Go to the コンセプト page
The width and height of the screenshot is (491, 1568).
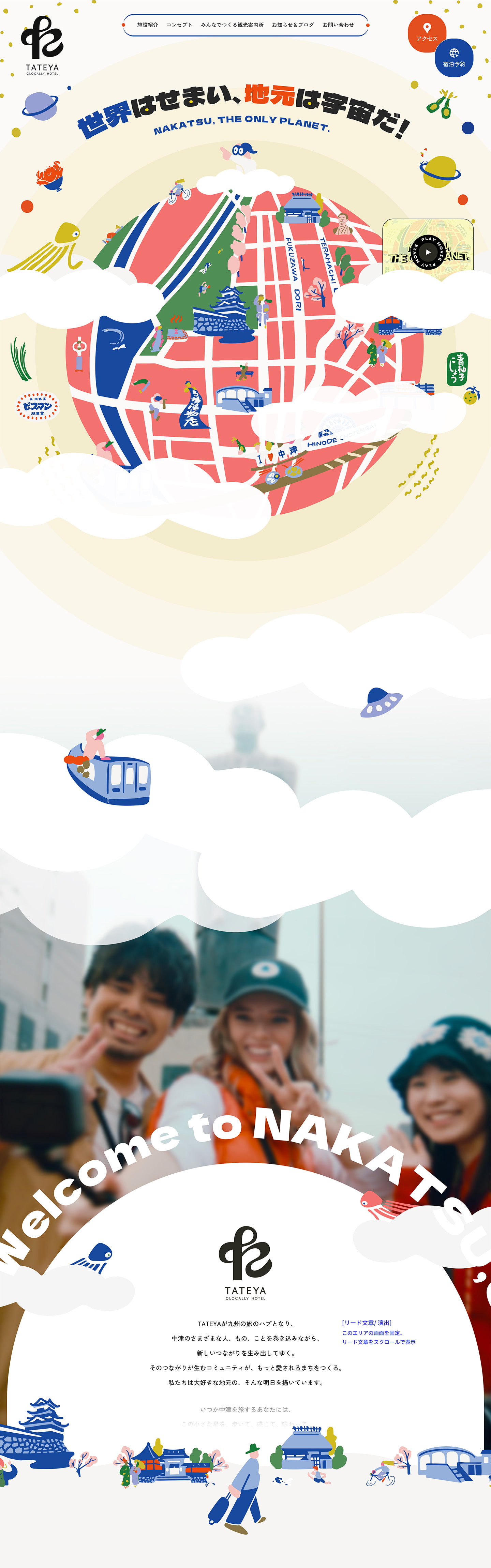179,25
